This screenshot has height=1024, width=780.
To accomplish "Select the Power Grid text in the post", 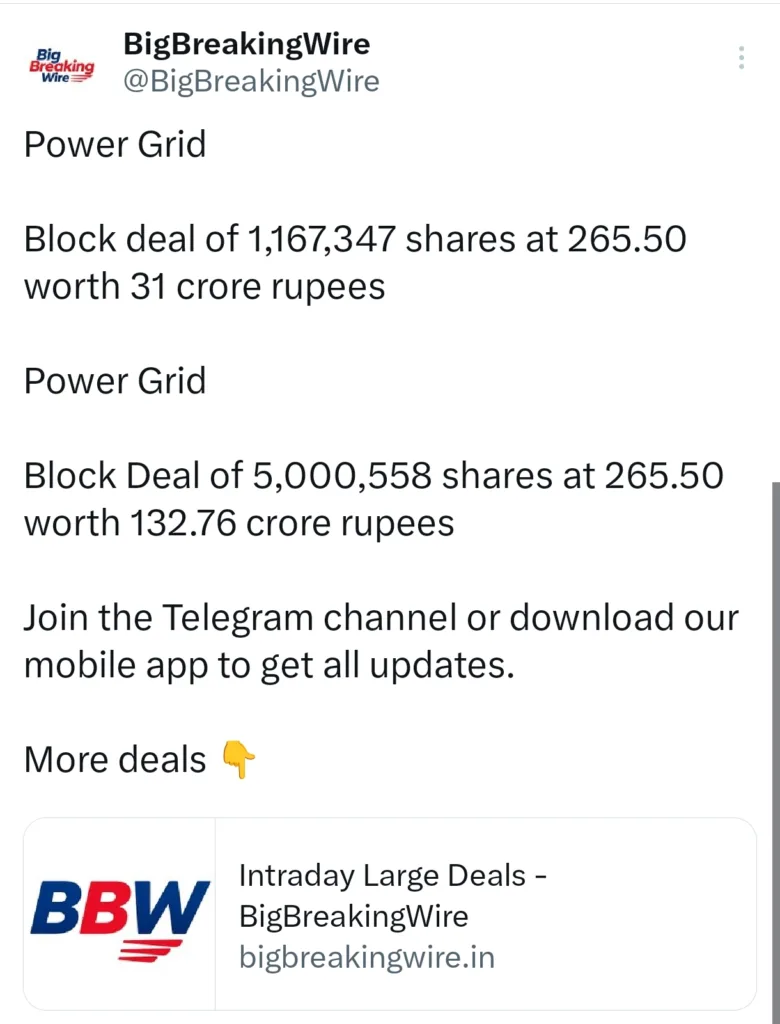I will [114, 145].
